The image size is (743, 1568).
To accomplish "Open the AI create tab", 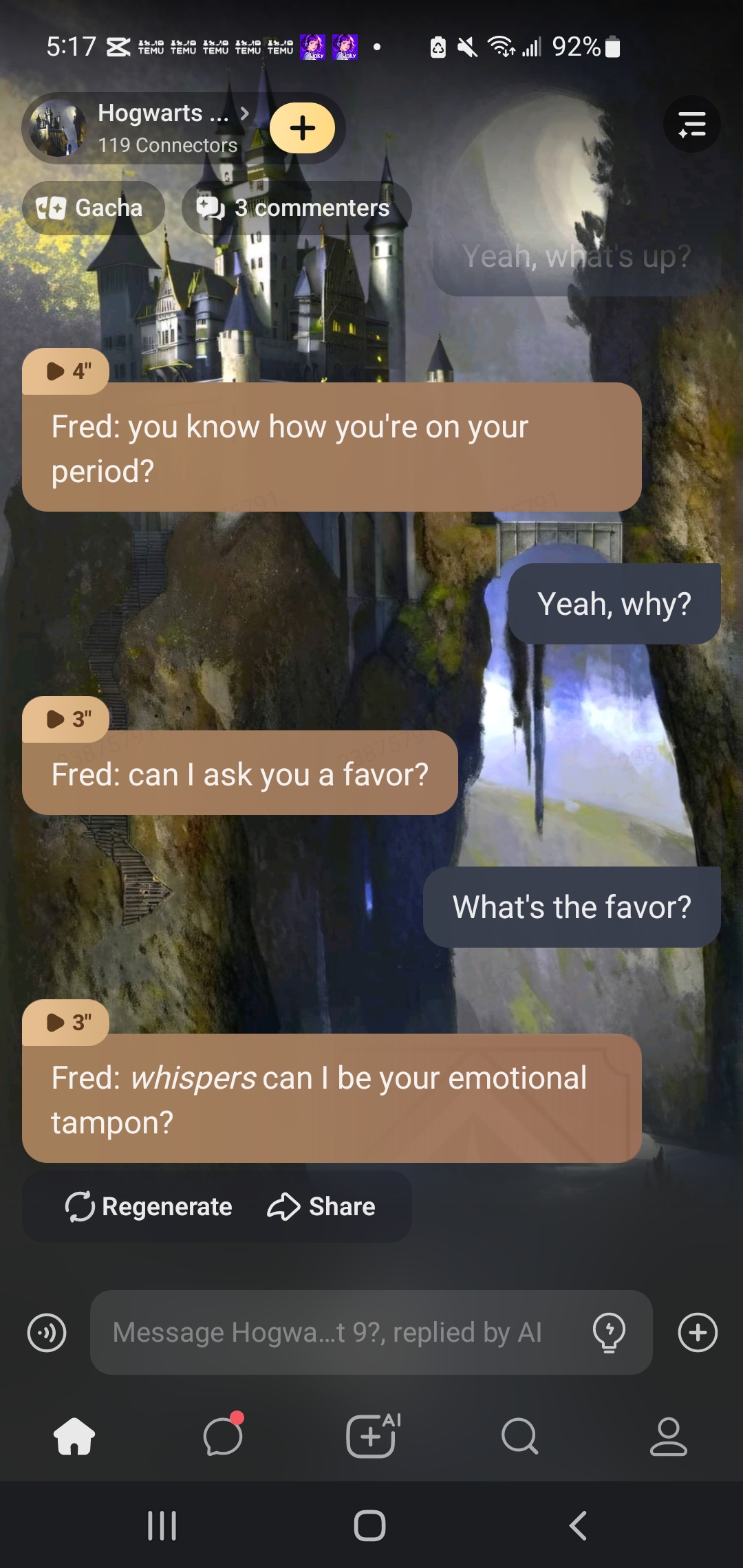I will [371, 1437].
